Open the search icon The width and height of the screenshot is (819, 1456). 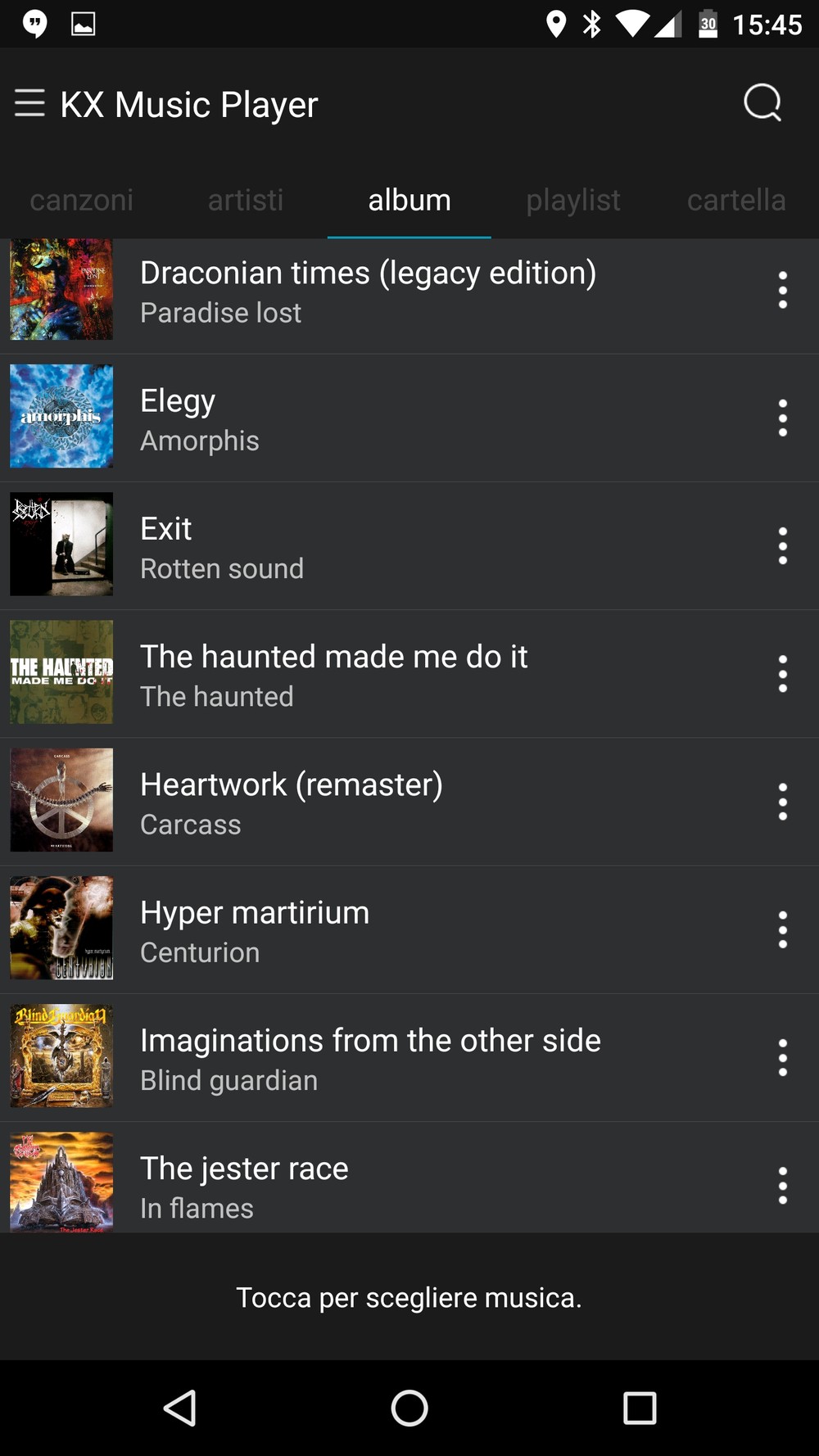tap(762, 103)
